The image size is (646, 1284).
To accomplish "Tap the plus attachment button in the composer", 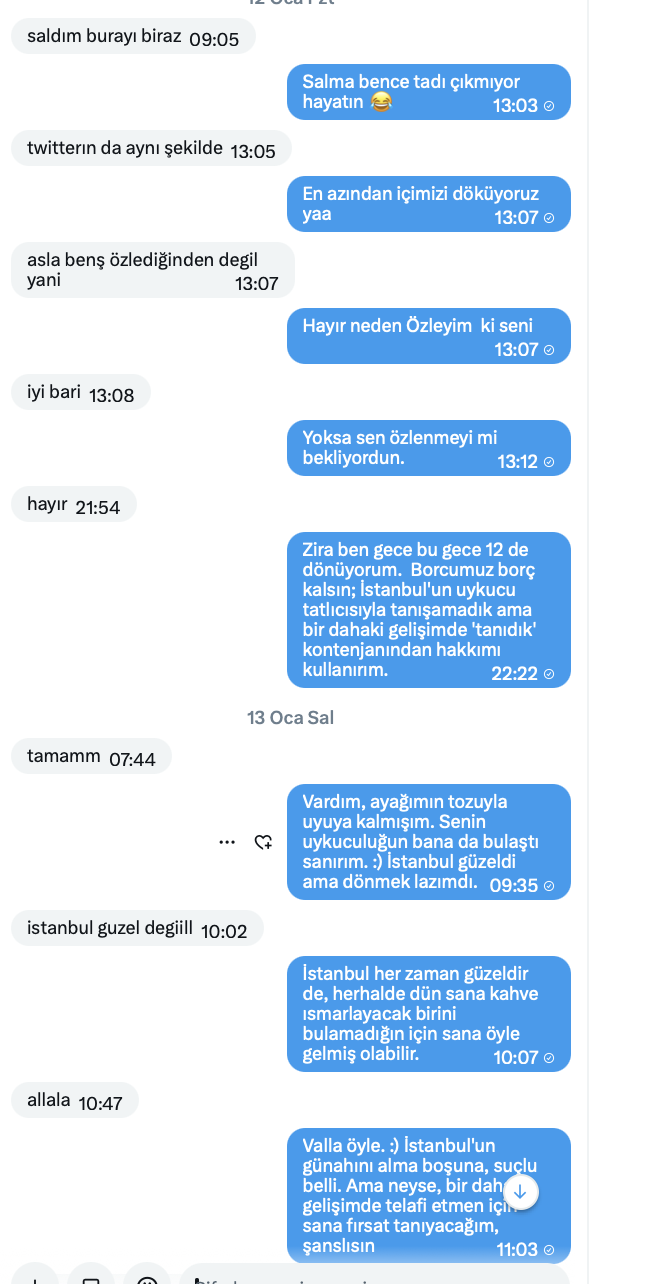I will pyautogui.click(x=35, y=1277).
